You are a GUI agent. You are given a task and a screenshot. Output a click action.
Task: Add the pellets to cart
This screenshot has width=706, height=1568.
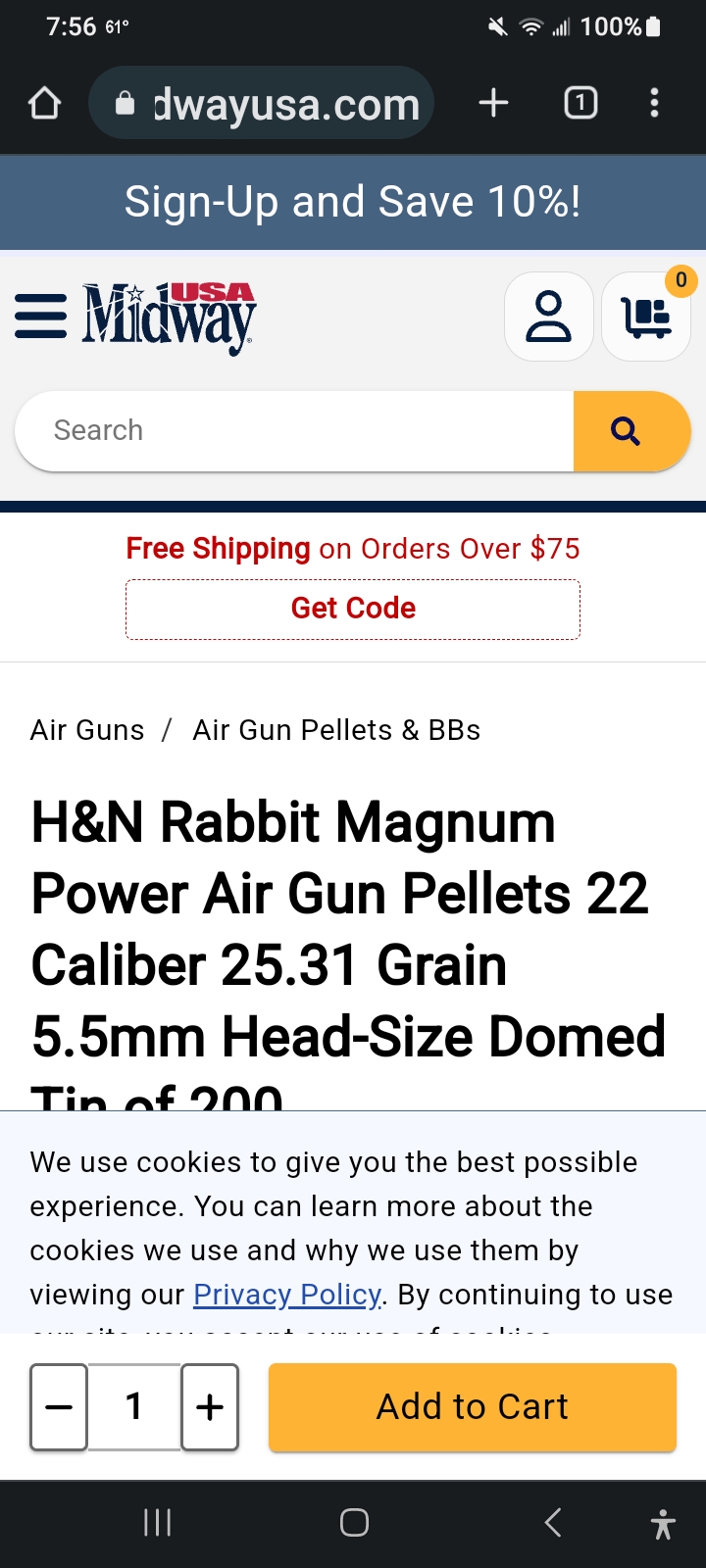[x=473, y=1407]
